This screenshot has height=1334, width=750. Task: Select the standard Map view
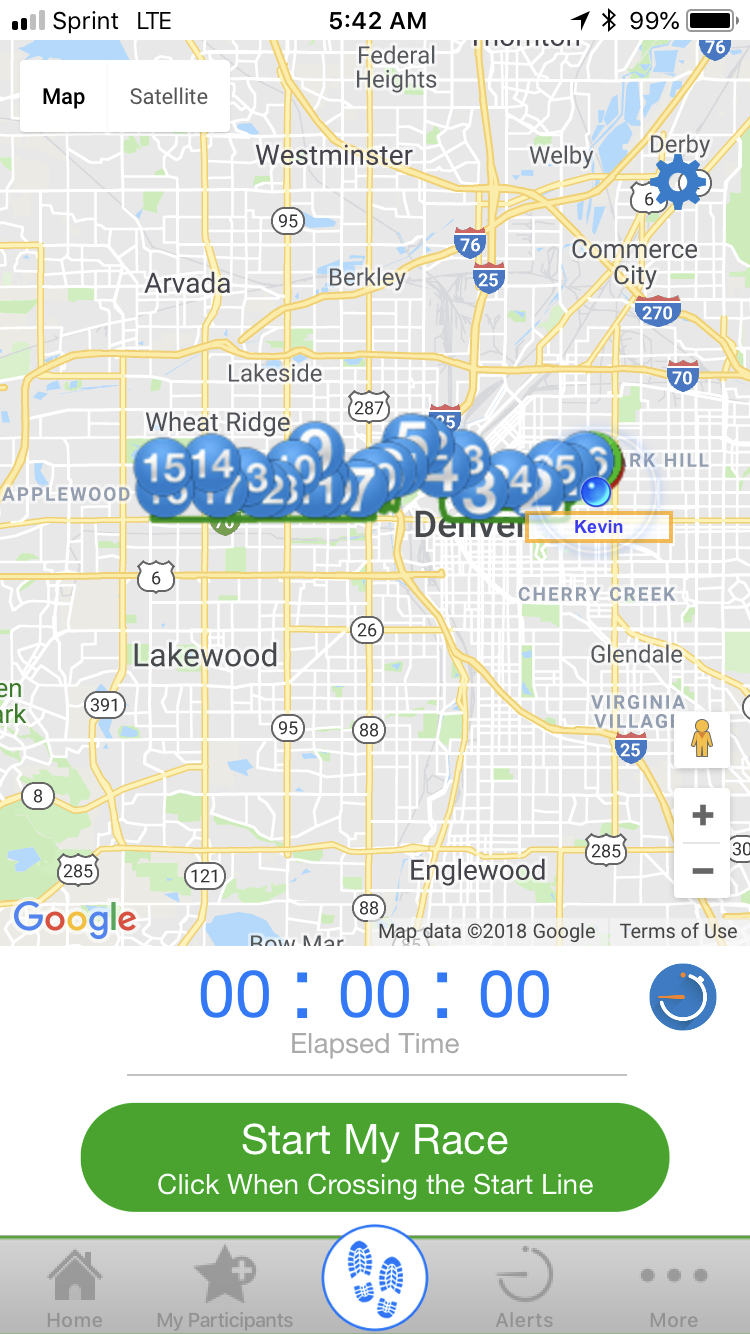pyautogui.click(x=64, y=97)
